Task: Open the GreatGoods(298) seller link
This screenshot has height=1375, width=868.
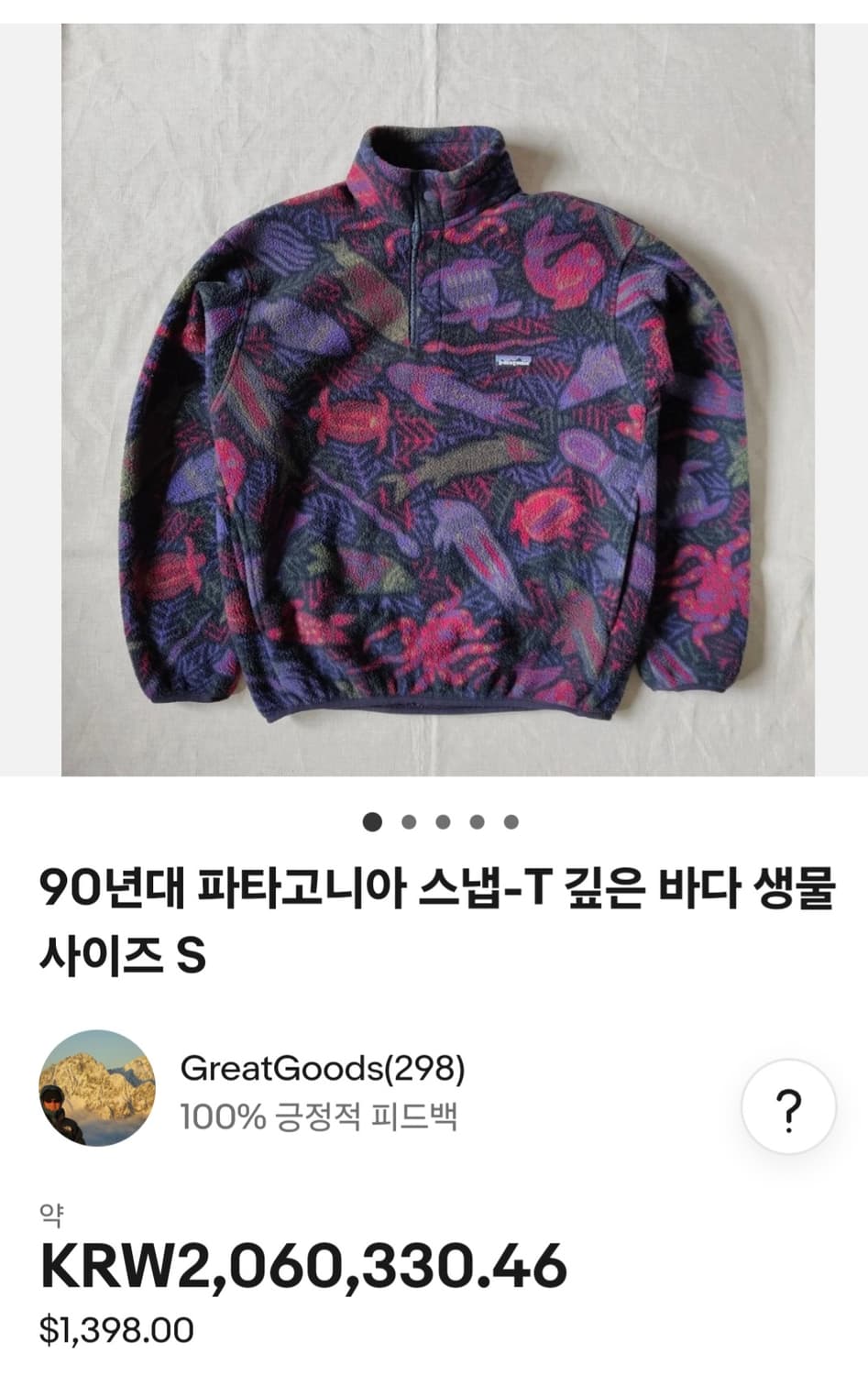Action: pyautogui.click(x=325, y=1069)
